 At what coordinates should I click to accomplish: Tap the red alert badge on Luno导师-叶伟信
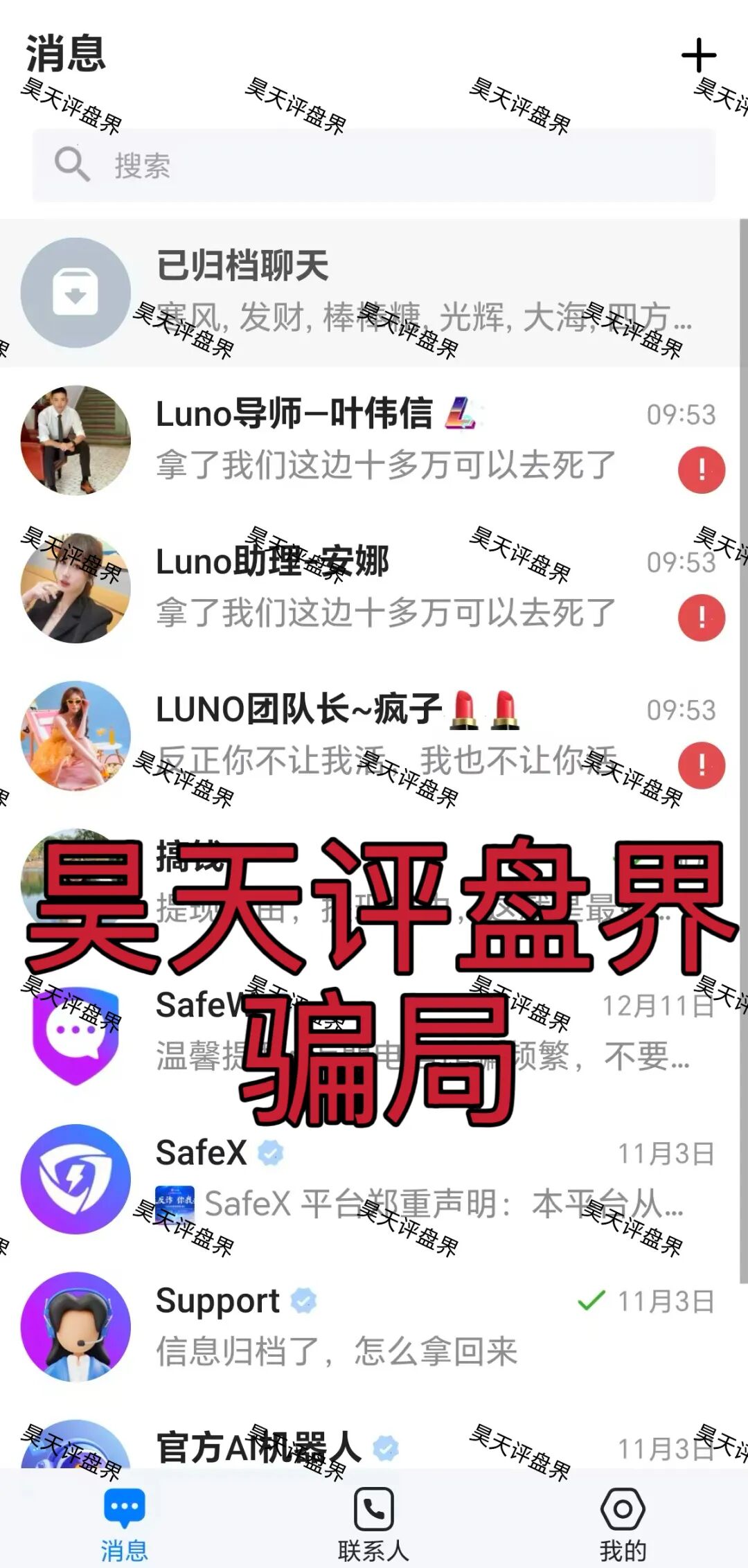(702, 470)
